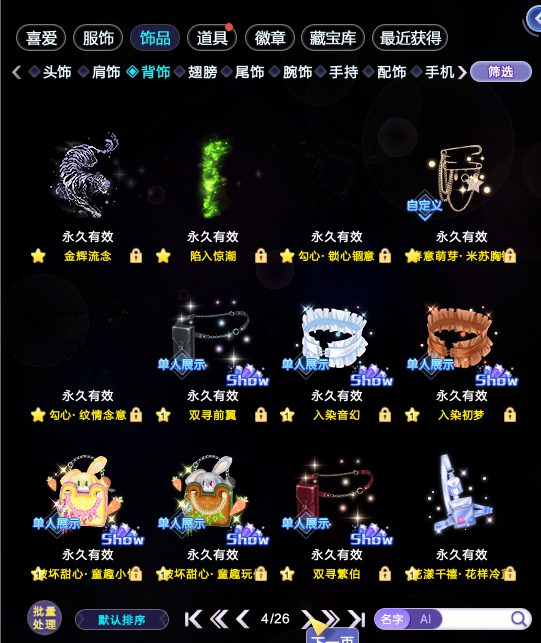541x643 pixels.
Task: Select the 道具 tab
Action: (x=212, y=38)
